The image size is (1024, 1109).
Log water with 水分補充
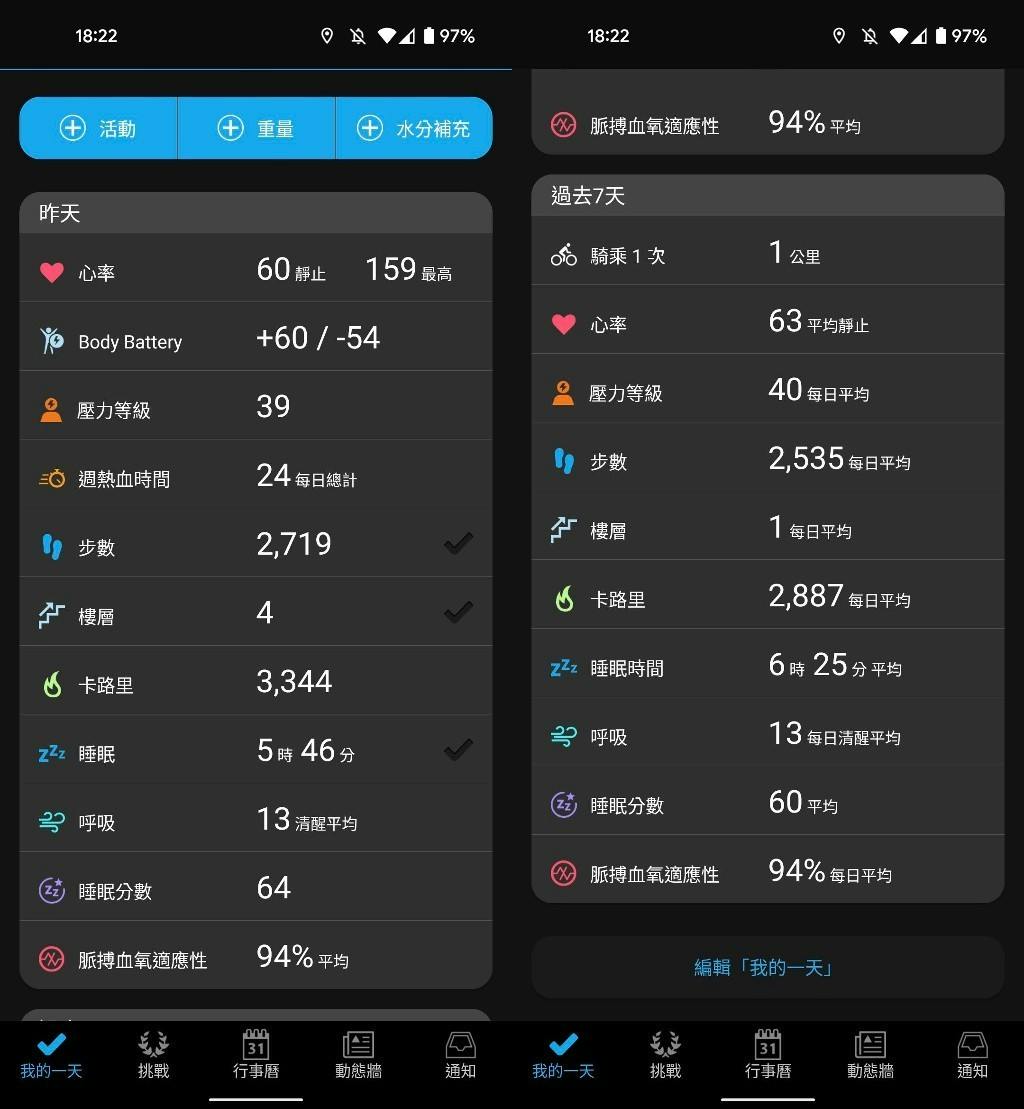(414, 128)
